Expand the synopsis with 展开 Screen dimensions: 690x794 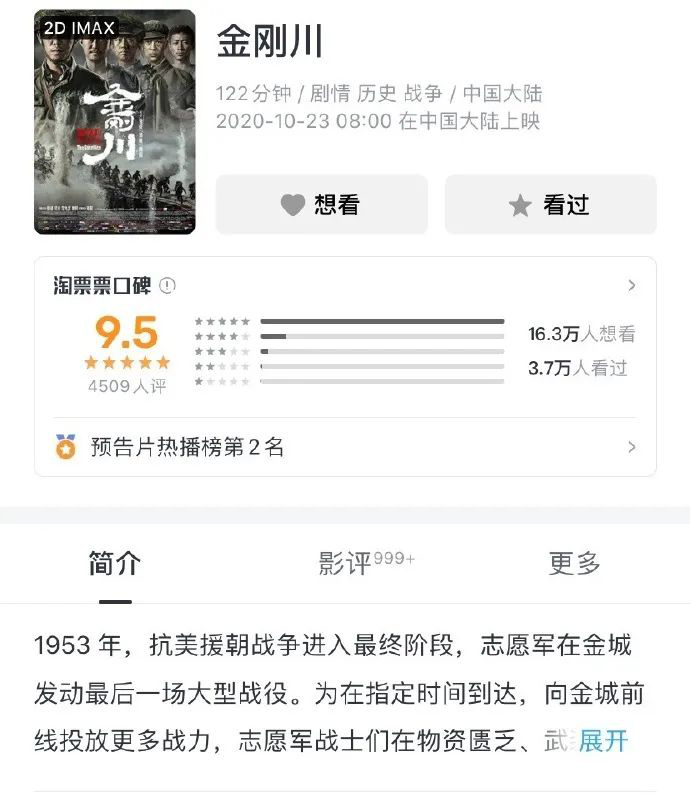[603, 741]
